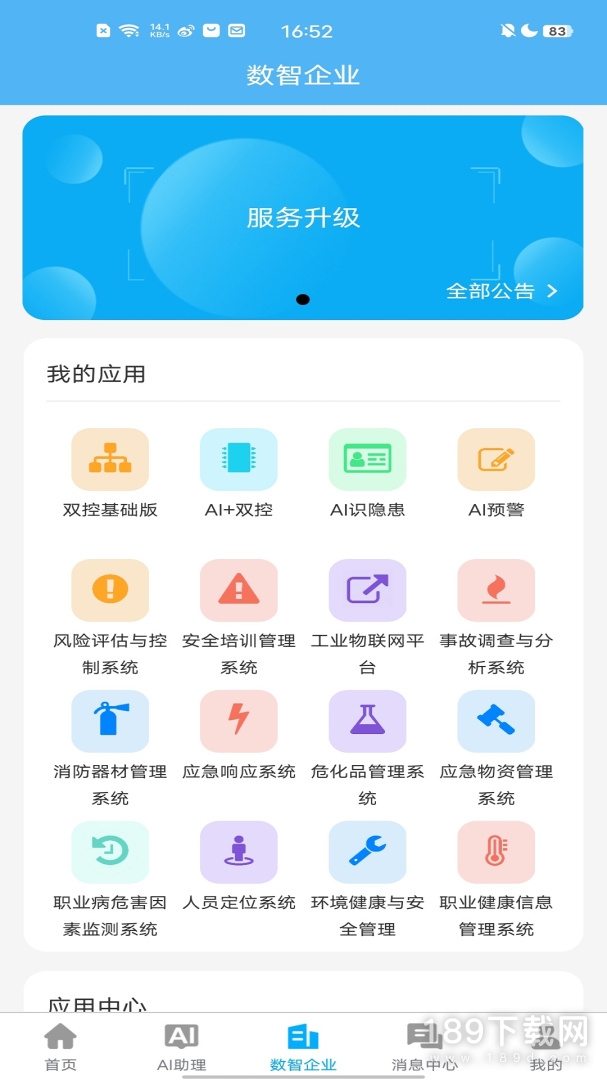Open 风险评估与控制系统
The width and height of the screenshot is (607, 1080).
coord(110,591)
